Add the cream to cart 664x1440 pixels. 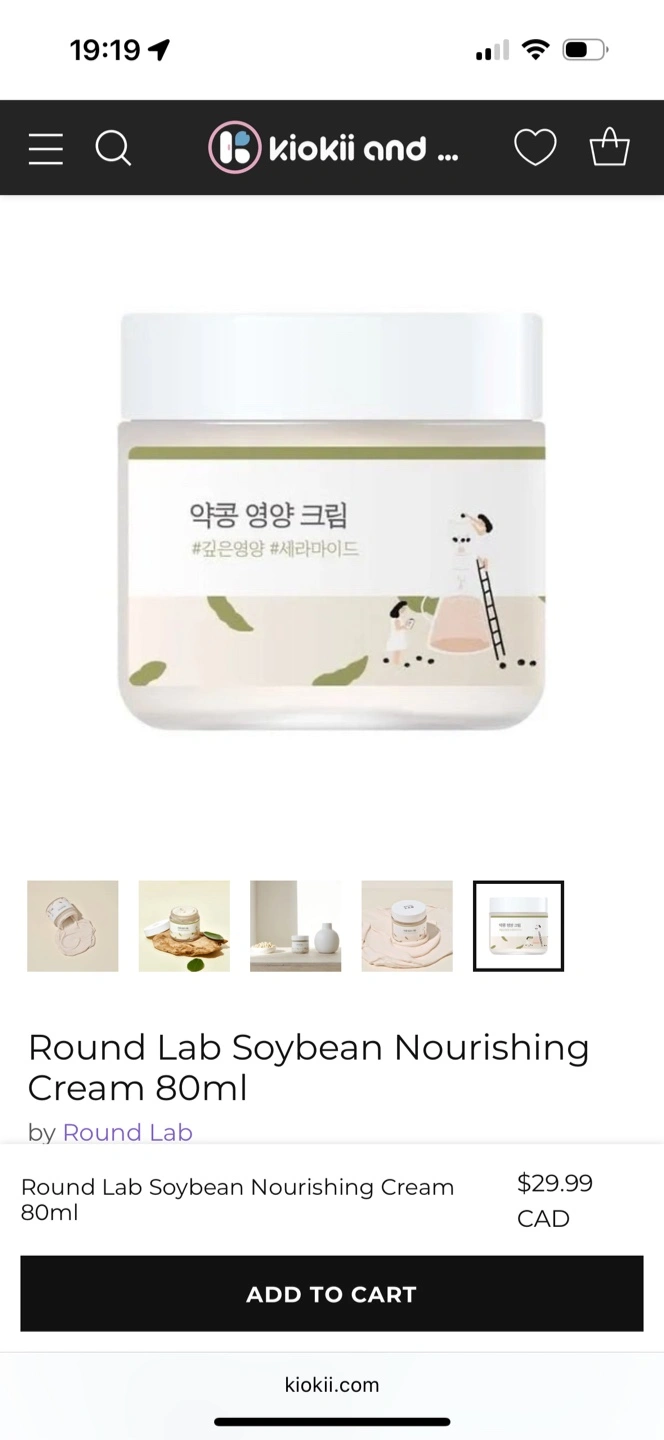[331, 1294]
